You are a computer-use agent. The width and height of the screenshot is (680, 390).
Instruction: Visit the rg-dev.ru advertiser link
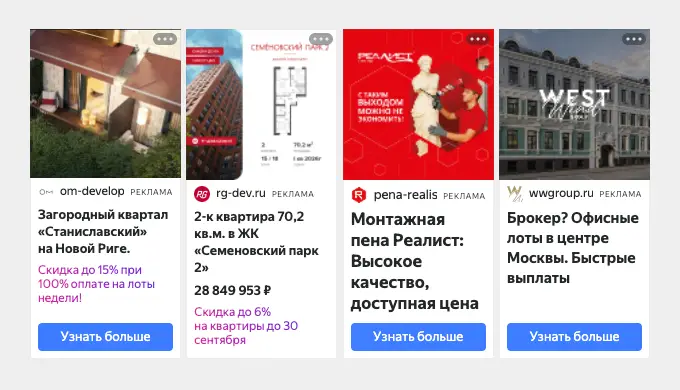click(241, 193)
